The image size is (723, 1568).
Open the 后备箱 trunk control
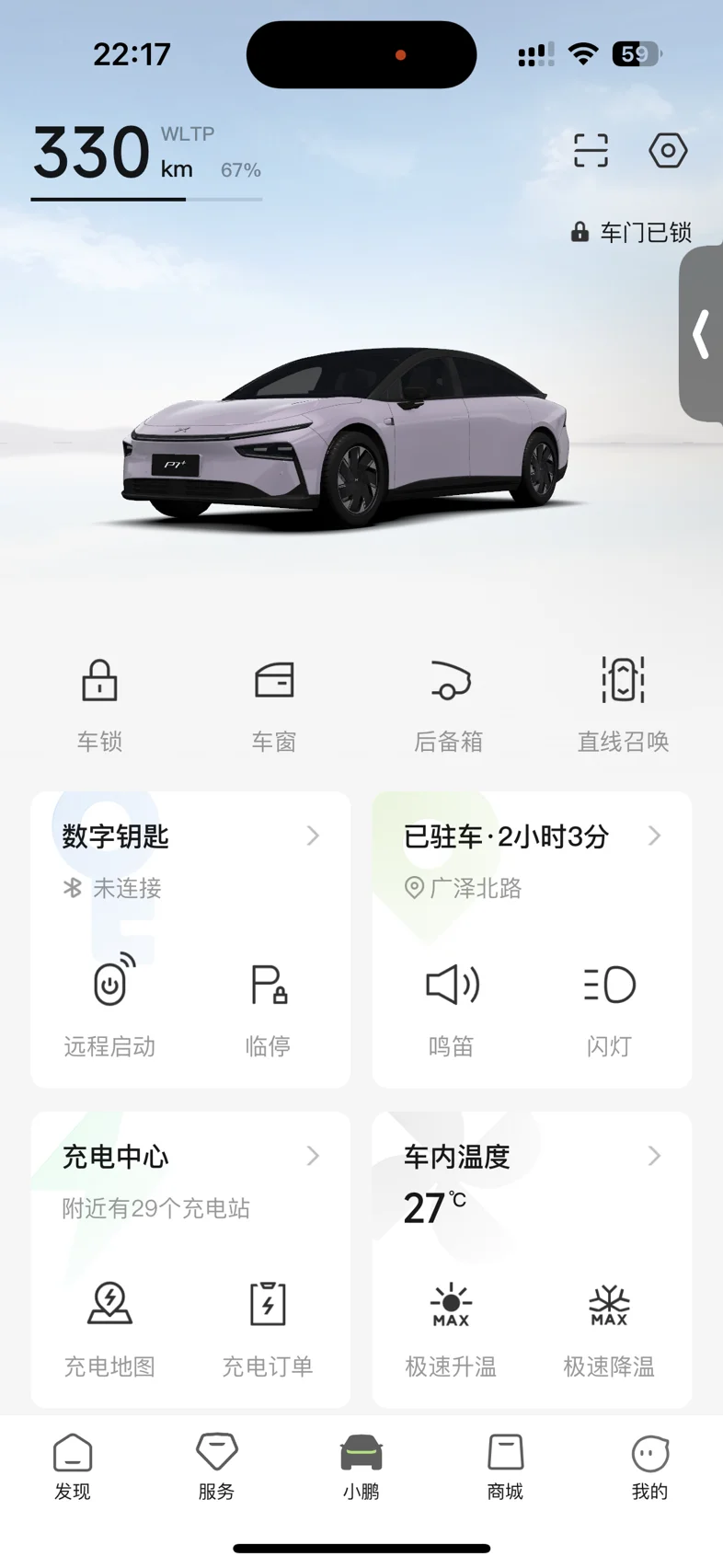[x=449, y=706]
